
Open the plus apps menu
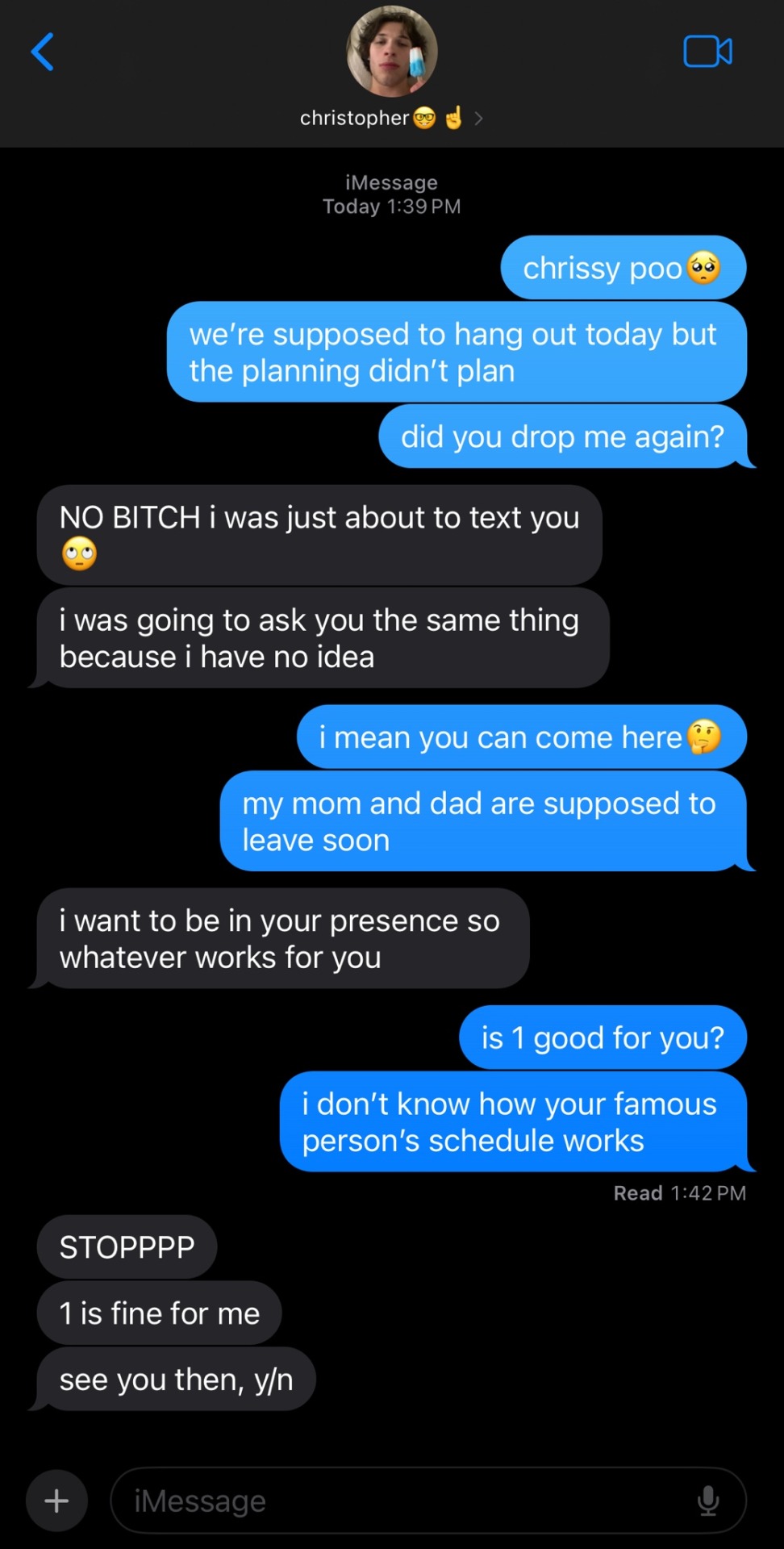tap(56, 1501)
